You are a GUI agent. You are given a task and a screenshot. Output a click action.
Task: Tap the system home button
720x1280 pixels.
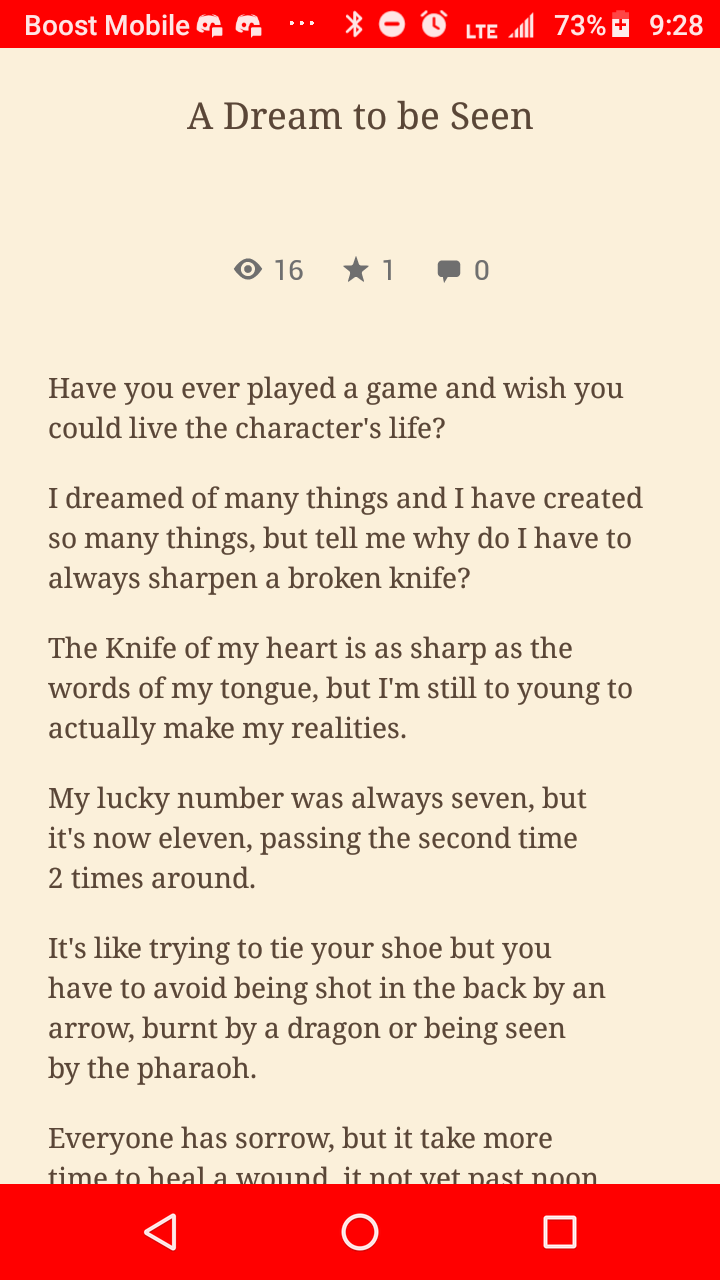360,1232
